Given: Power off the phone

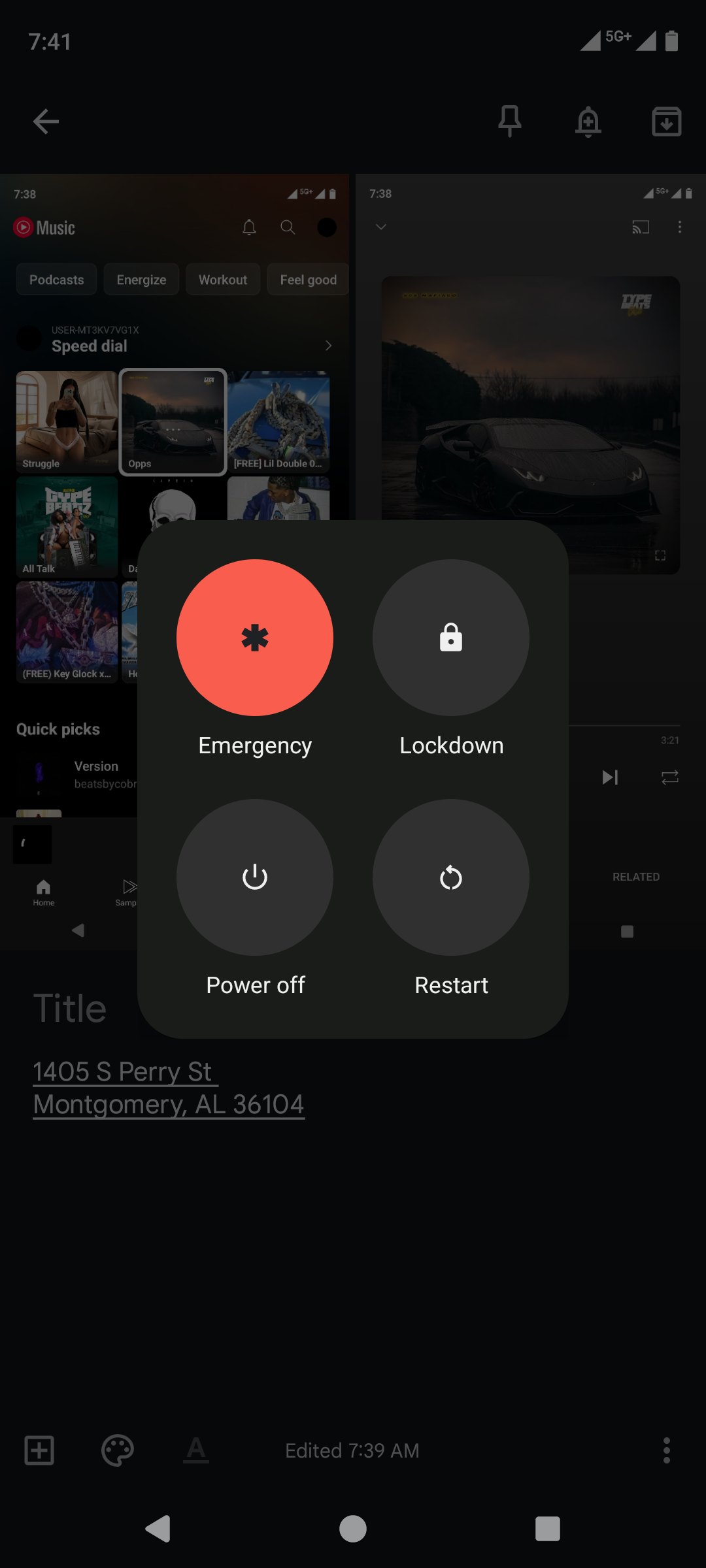Looking at the screenshot, I should [255, 877].
